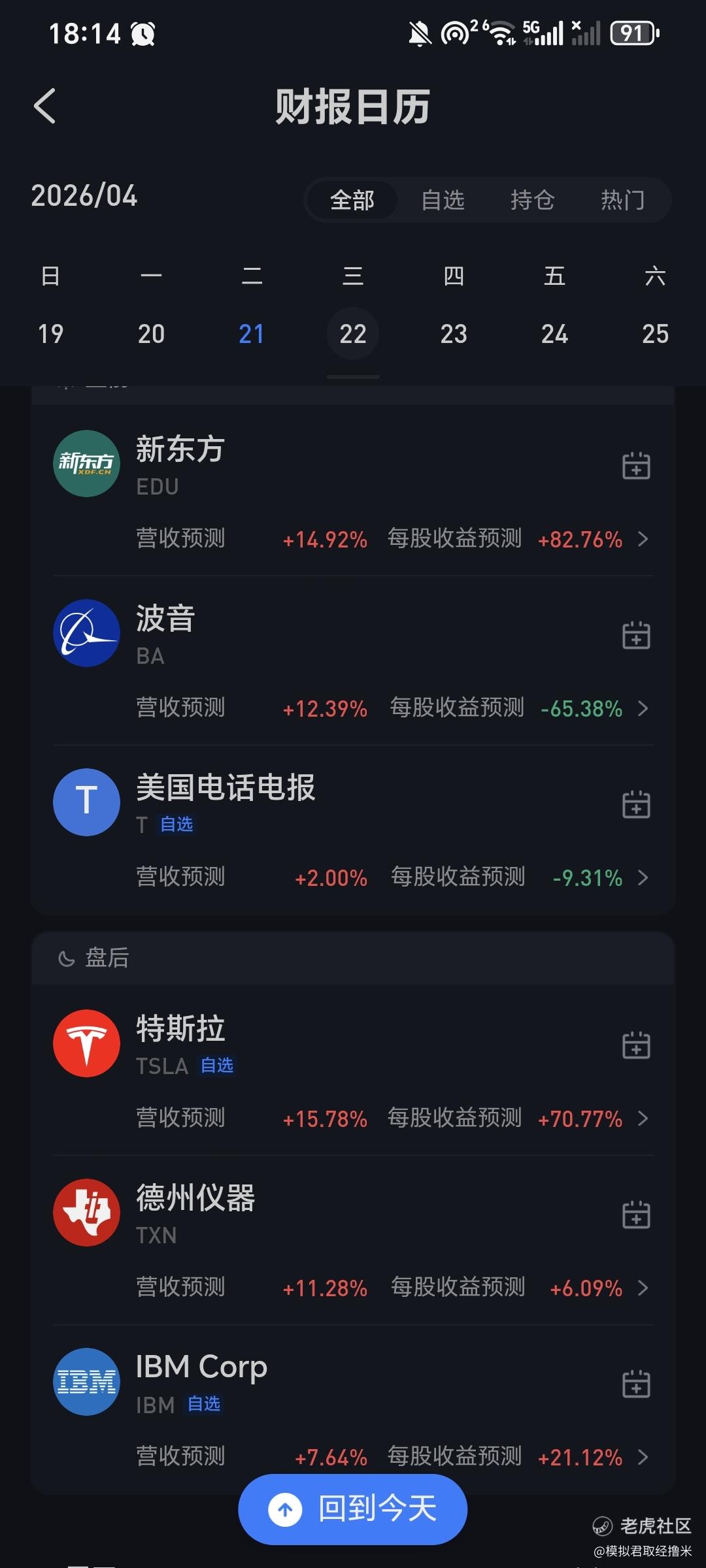706x1568 pixels.
Task: Add 美国电话电报 earnings calendar reminder
Action: (636, 804)
